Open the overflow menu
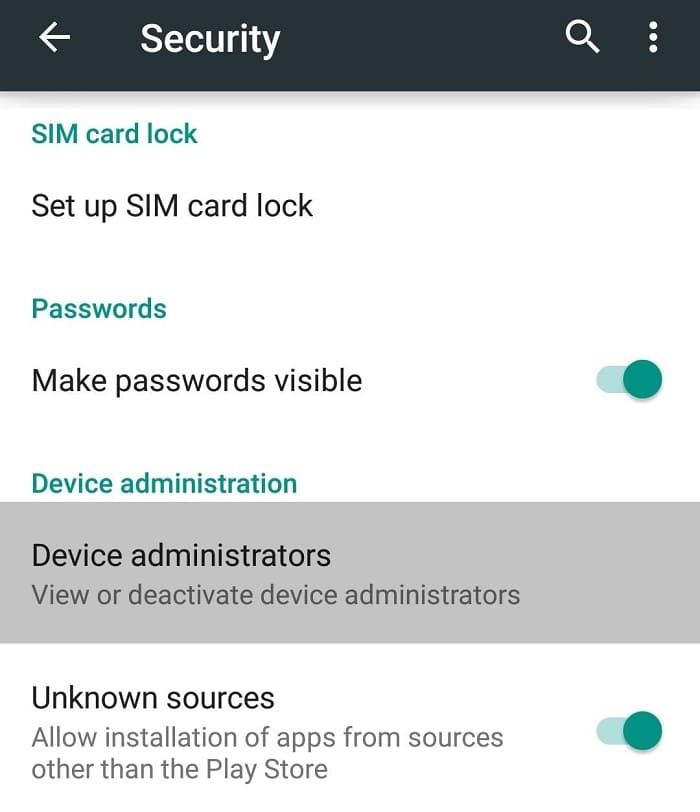Image resolution: width=700 pixels, height=812 pixels. click(653, 38)
